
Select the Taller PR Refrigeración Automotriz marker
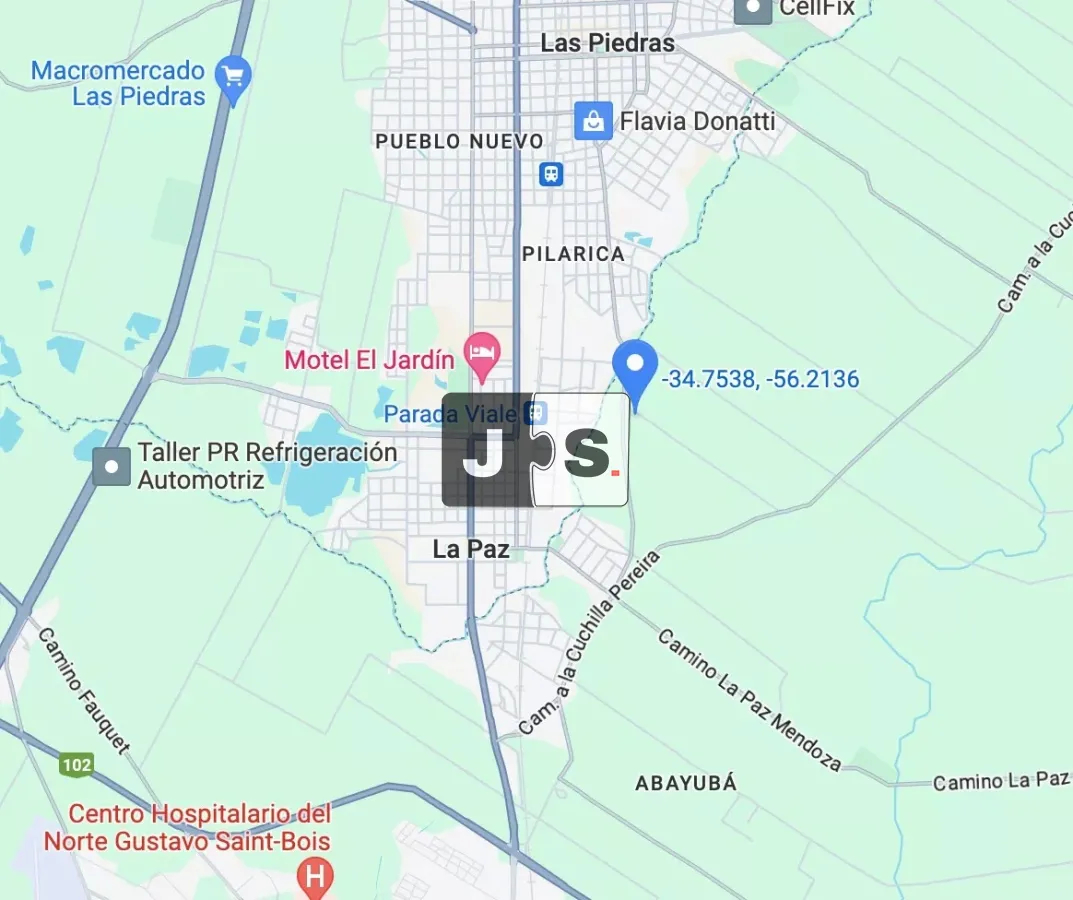click(x=112, y=466)
